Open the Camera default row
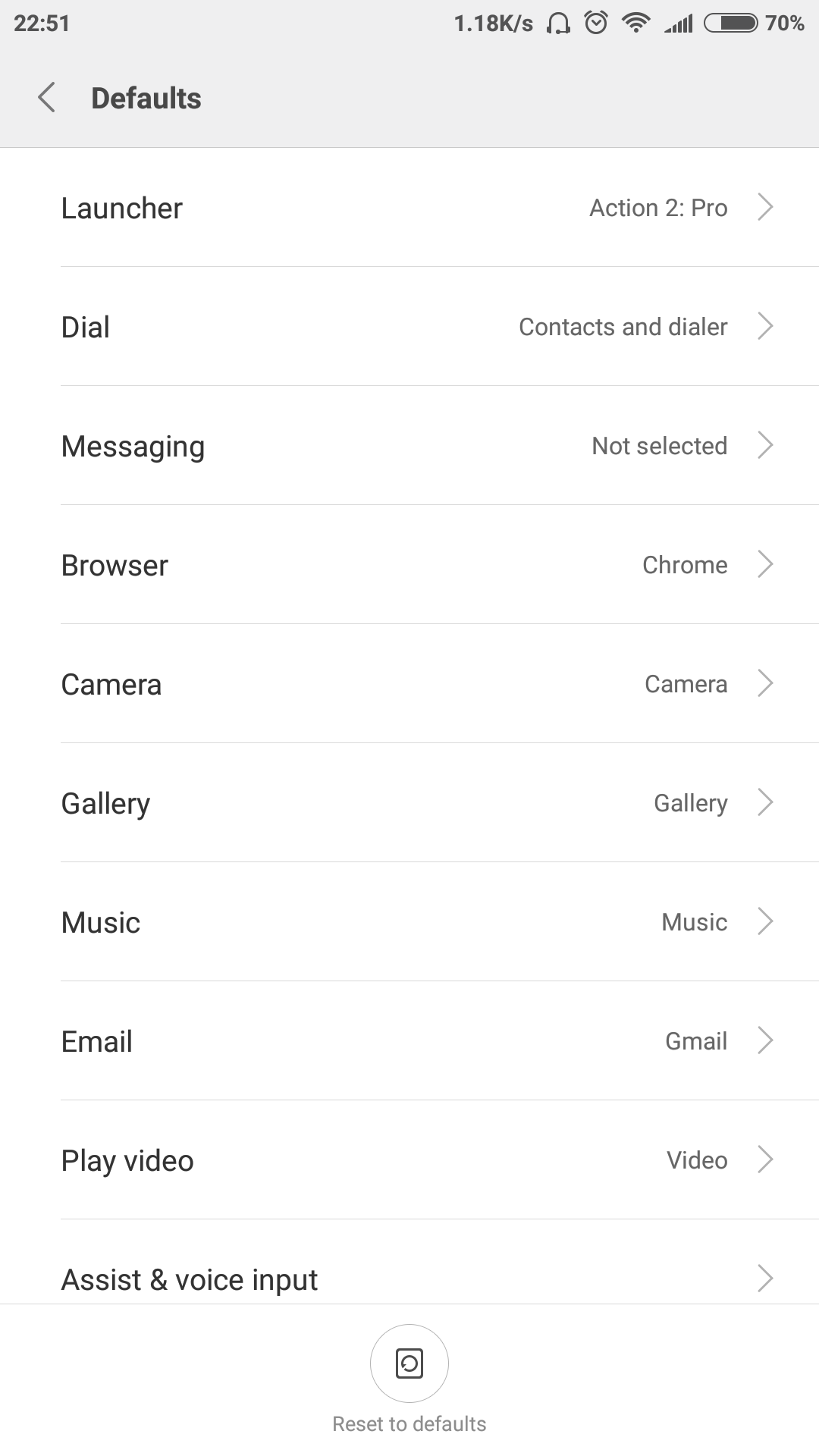The width and height of the screenshot is (819, 1456). [409, 683]
